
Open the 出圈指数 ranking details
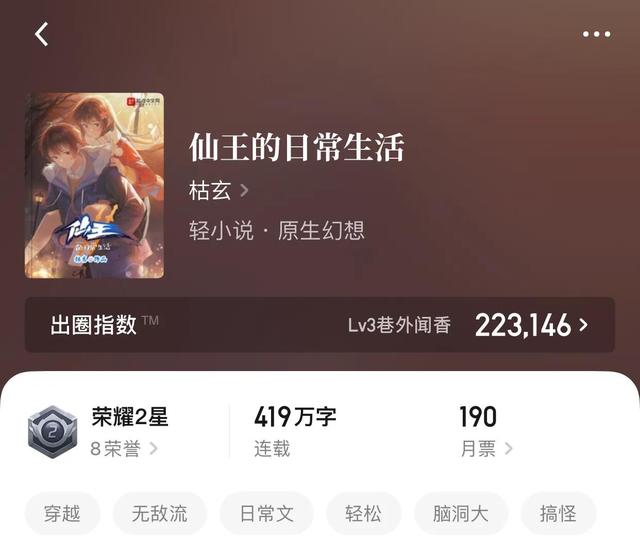[x=320, y=325]
